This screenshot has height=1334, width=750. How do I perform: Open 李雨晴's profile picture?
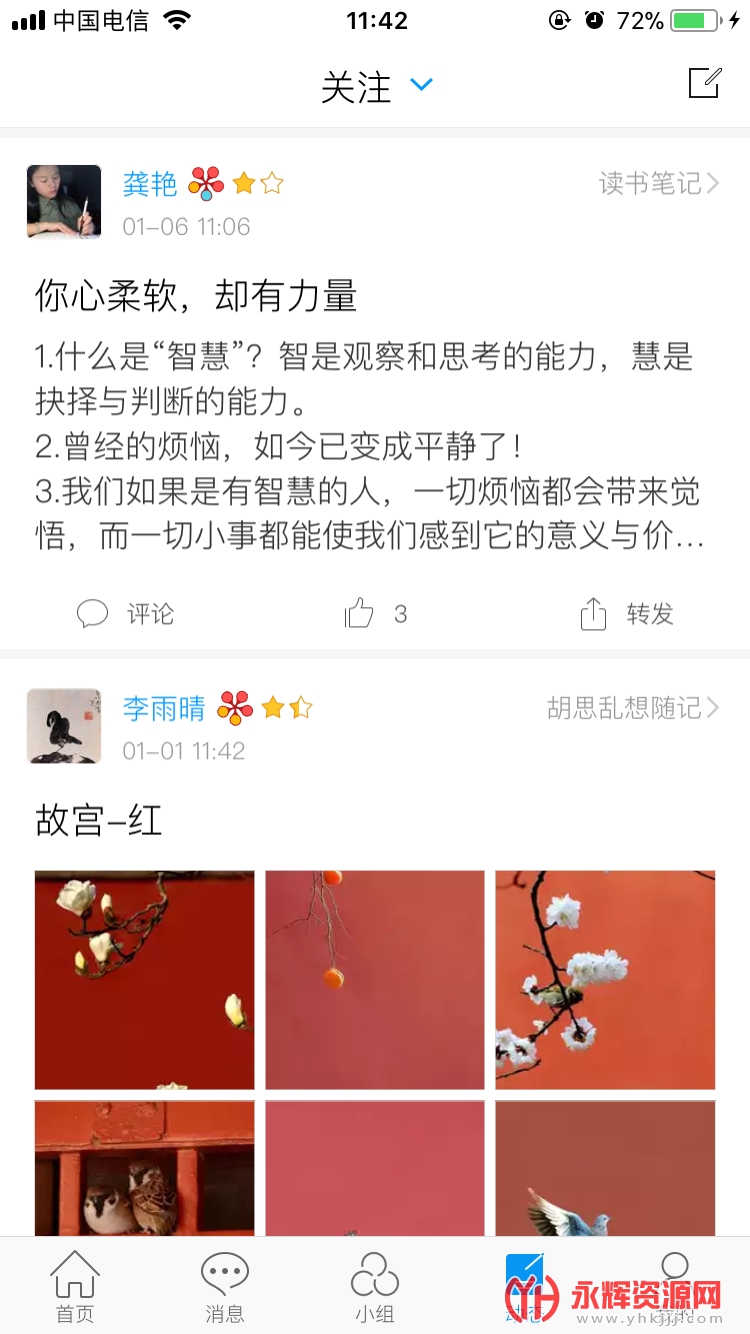coord(64,726)
